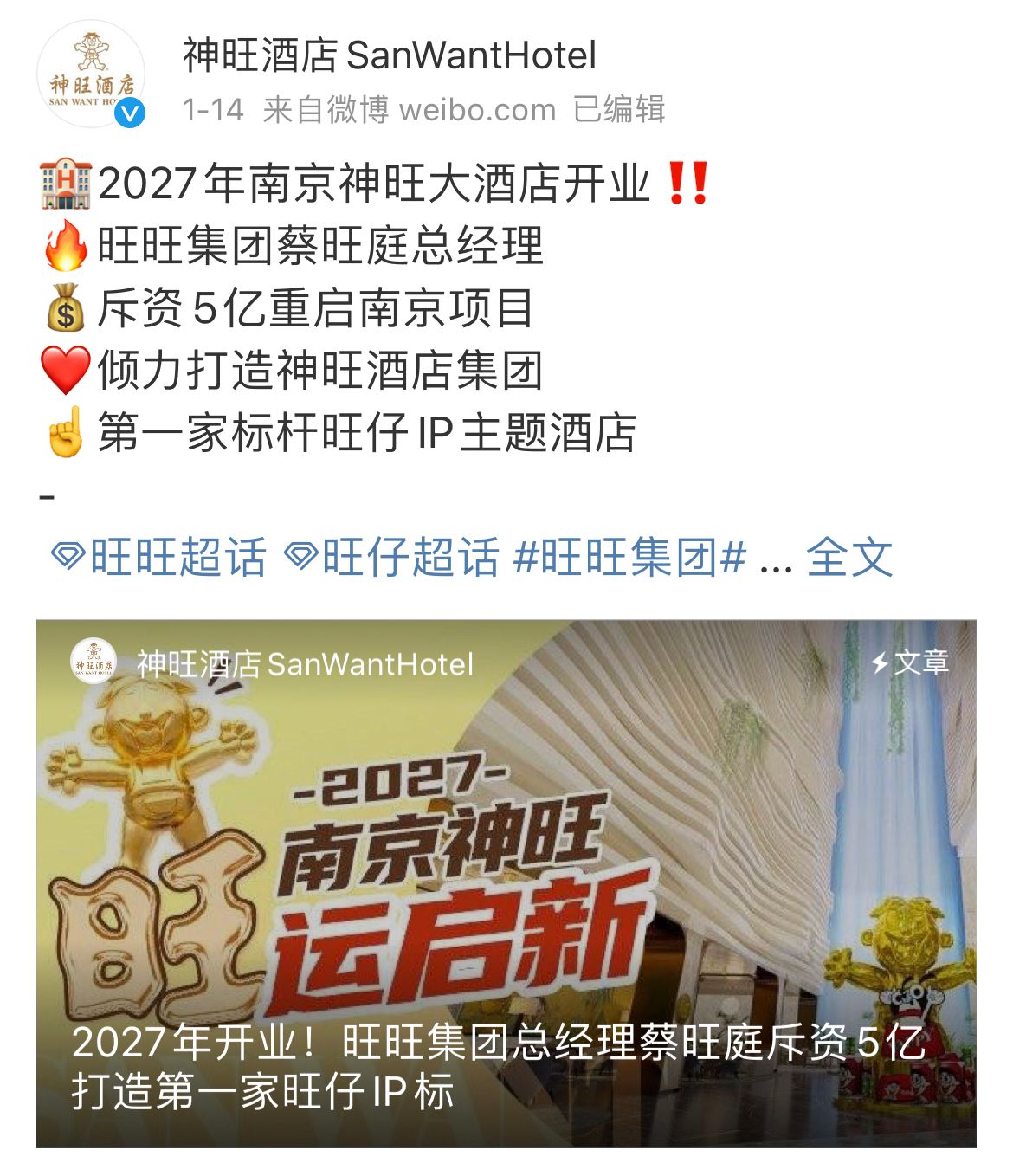Open the 旺仔超话 super topic

coord(392,557)
